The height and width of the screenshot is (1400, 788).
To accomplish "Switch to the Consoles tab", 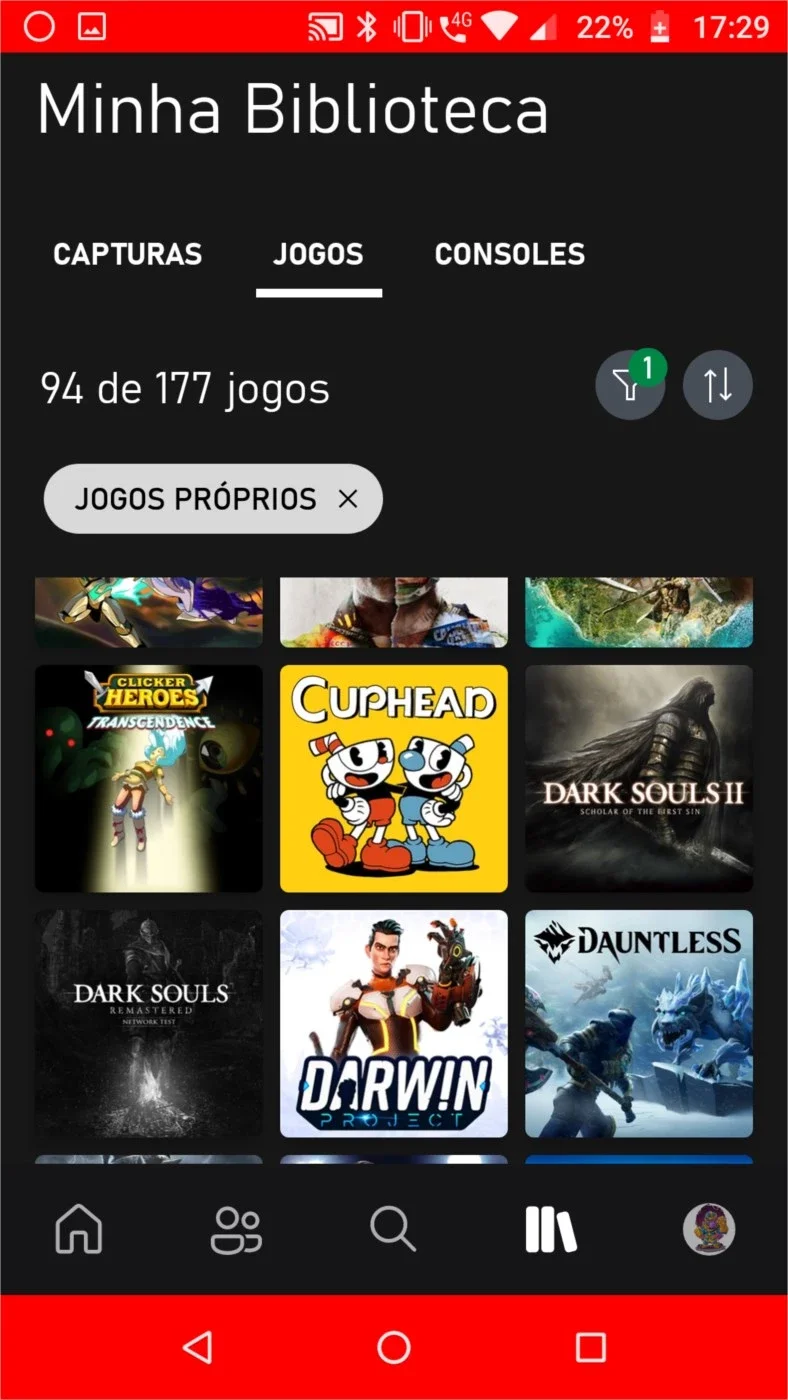I will pos(510,254).
